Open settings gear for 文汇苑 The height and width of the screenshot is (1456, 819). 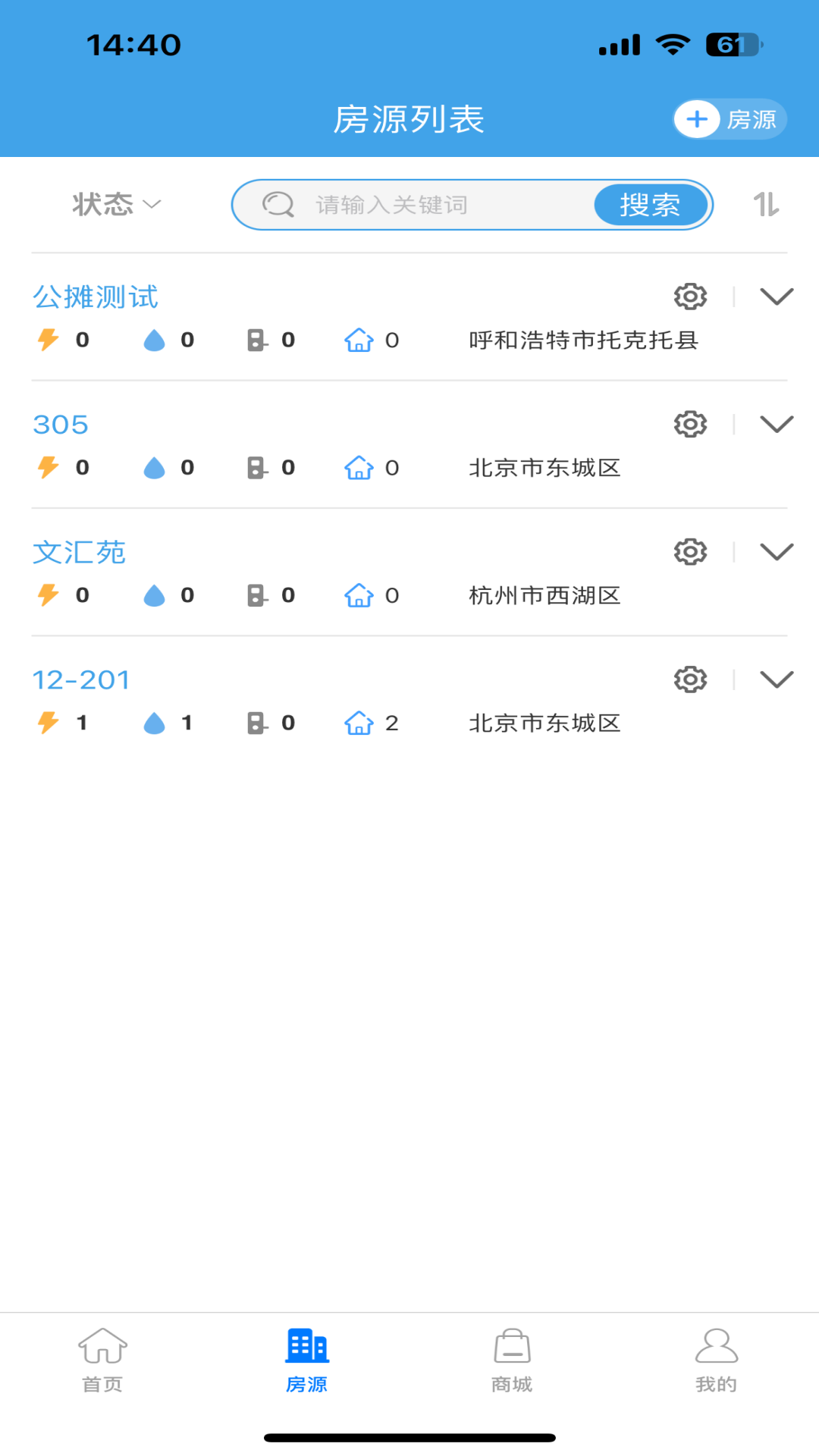[x=690, y=551]
